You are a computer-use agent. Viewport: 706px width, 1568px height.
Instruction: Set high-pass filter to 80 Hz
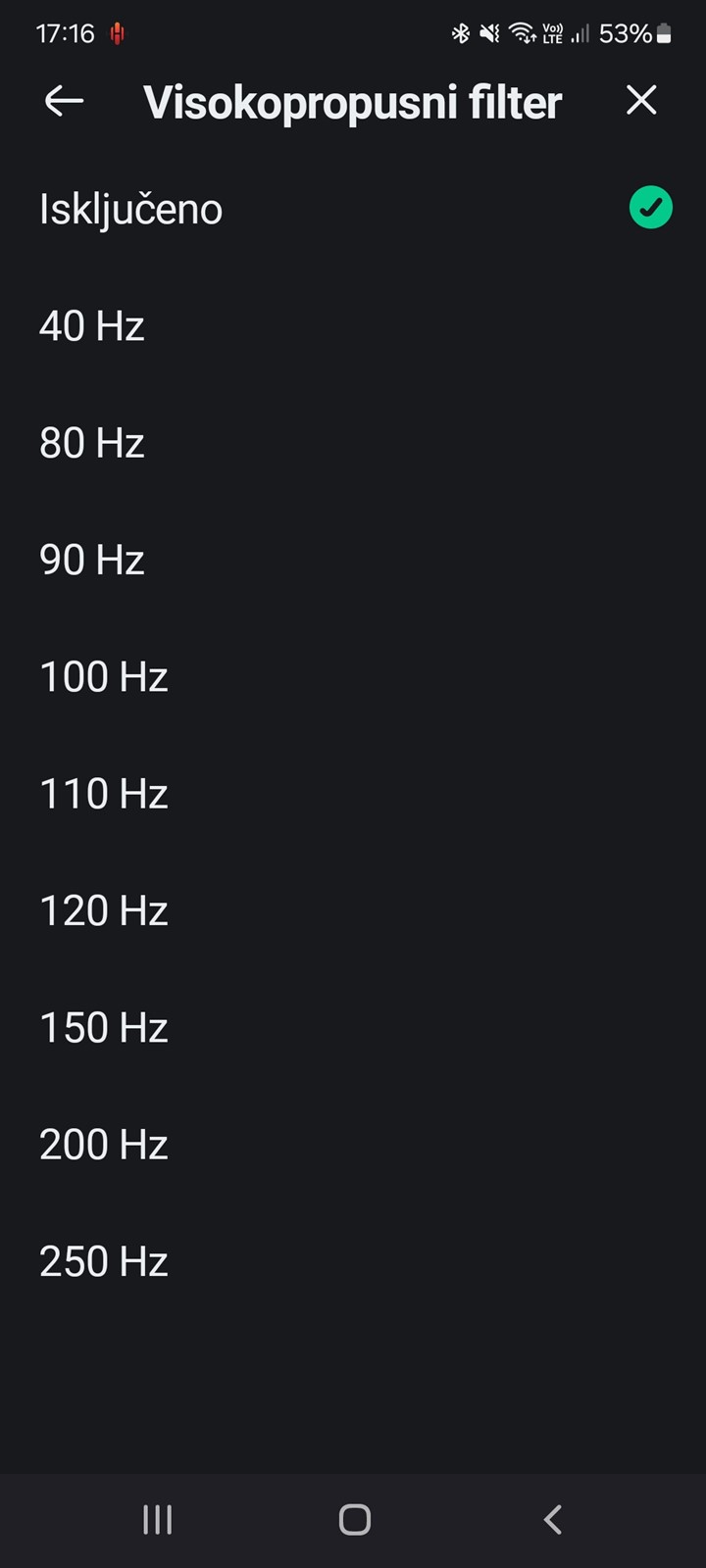coord(353,443)
